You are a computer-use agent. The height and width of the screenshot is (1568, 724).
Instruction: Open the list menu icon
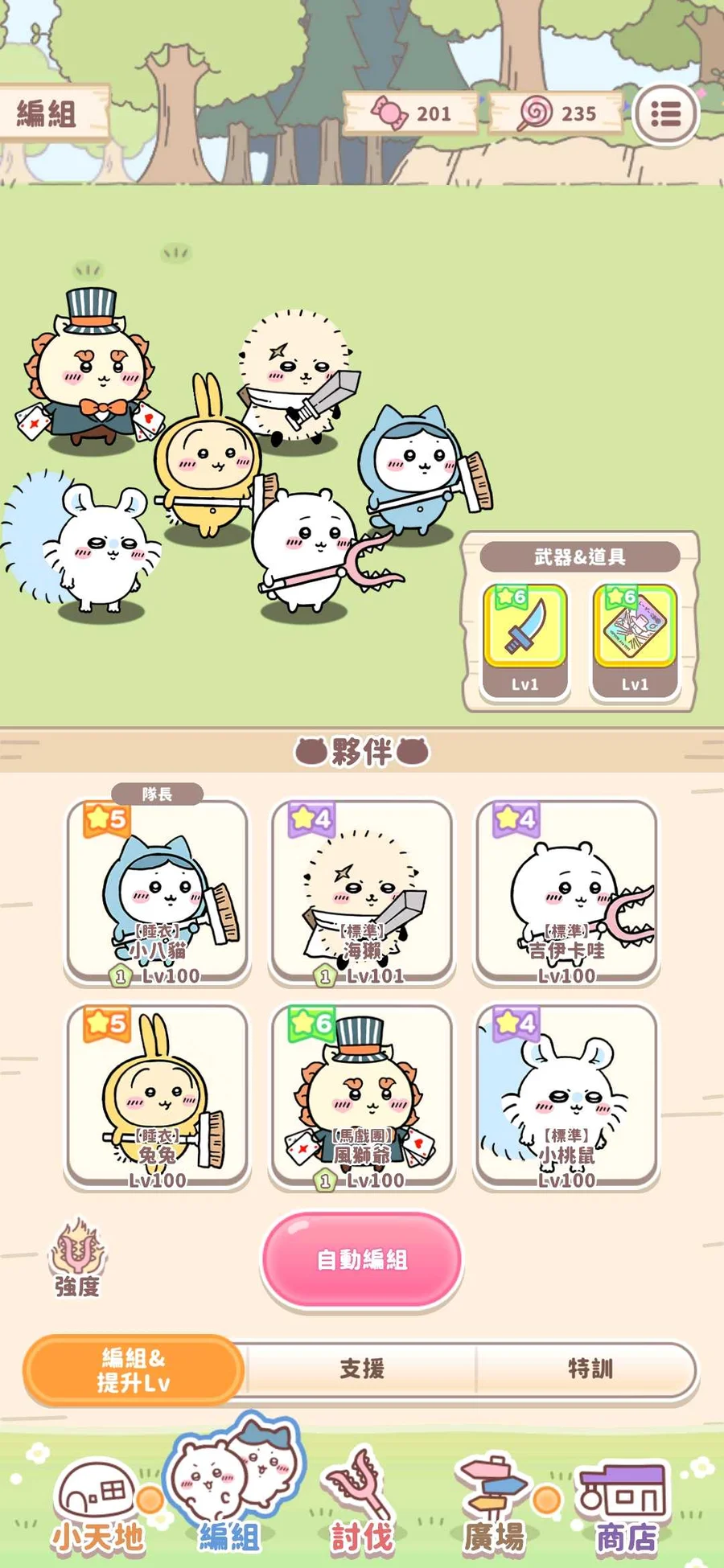665,114
